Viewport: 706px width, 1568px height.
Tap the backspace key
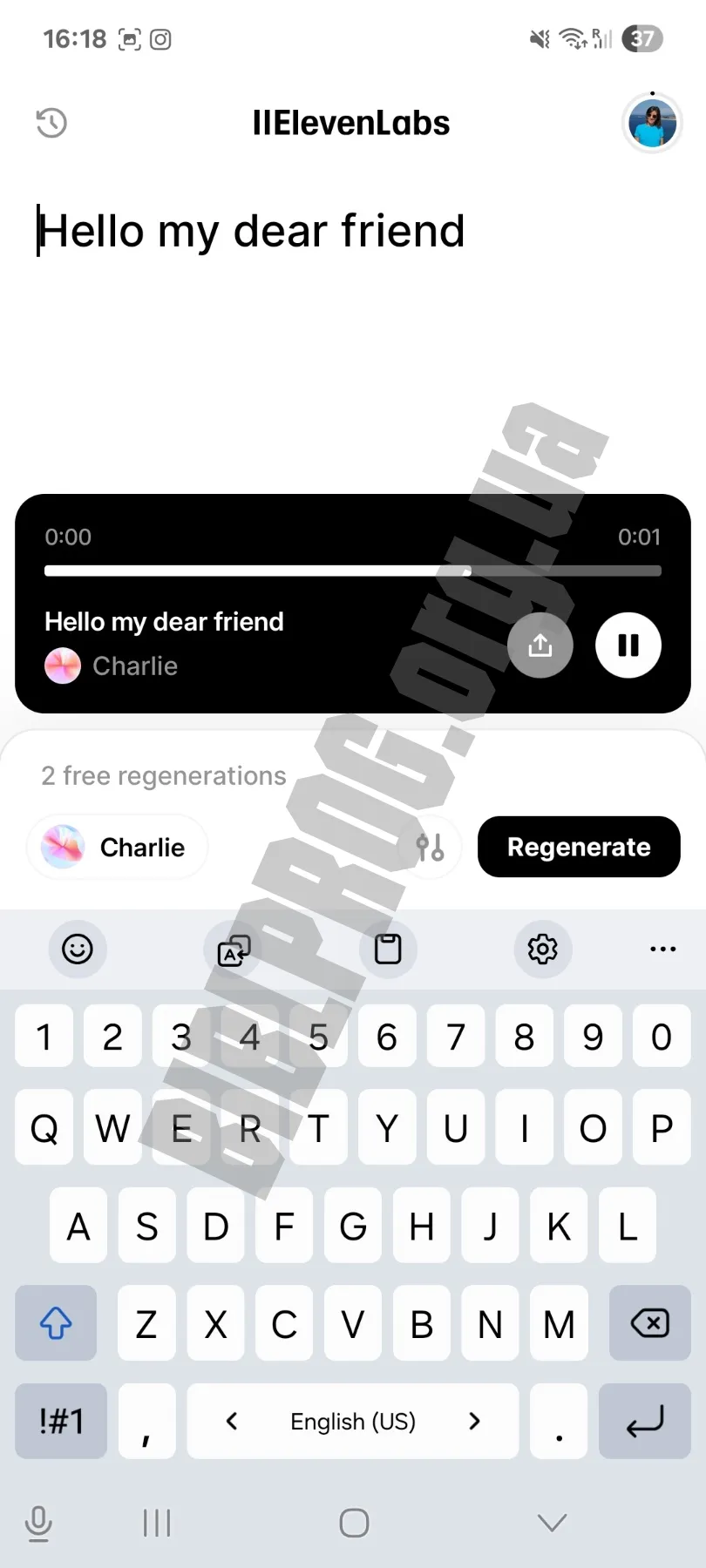pos(650,1323)
